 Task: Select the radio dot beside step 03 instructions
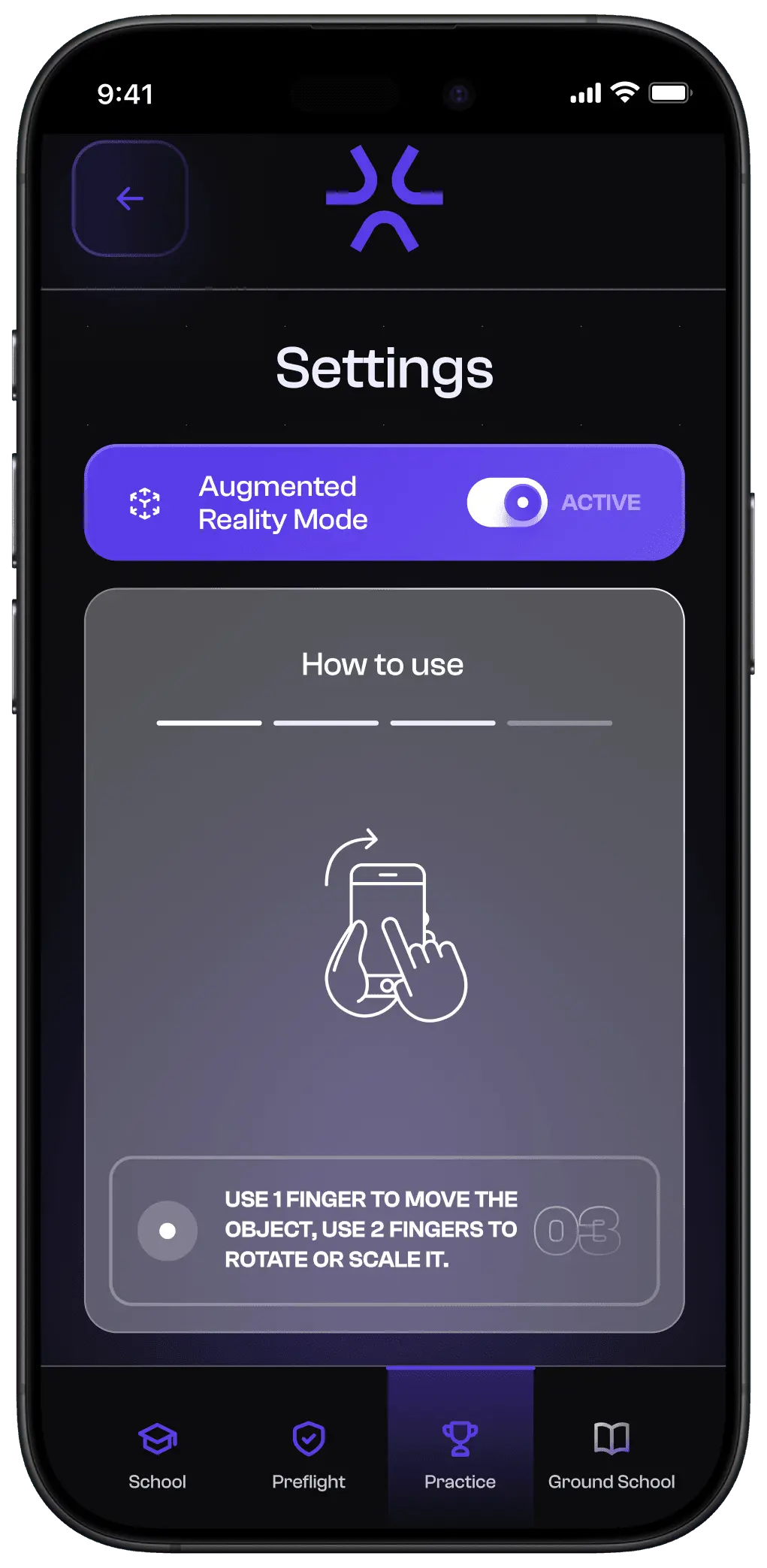point(168,1231)
